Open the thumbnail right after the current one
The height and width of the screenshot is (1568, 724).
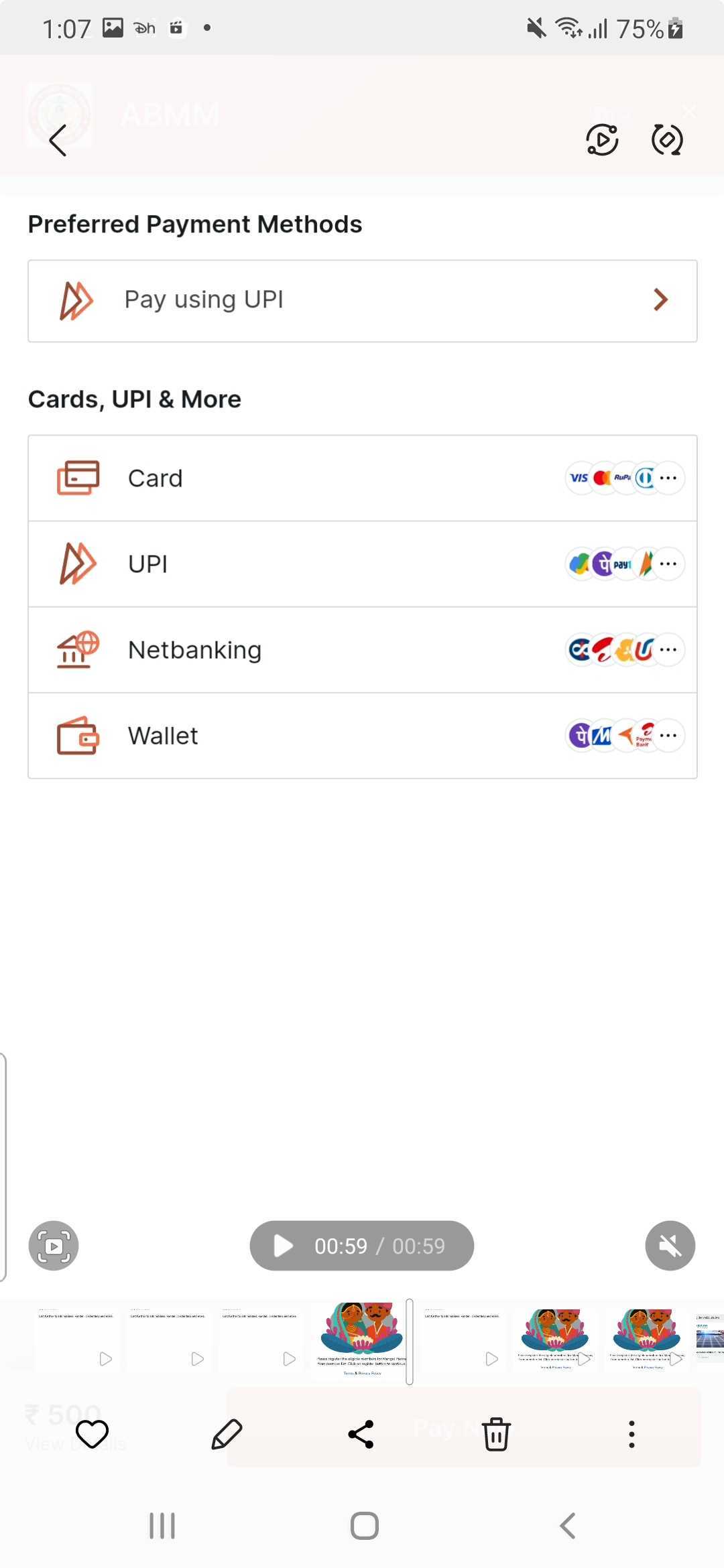point(463,1339)
